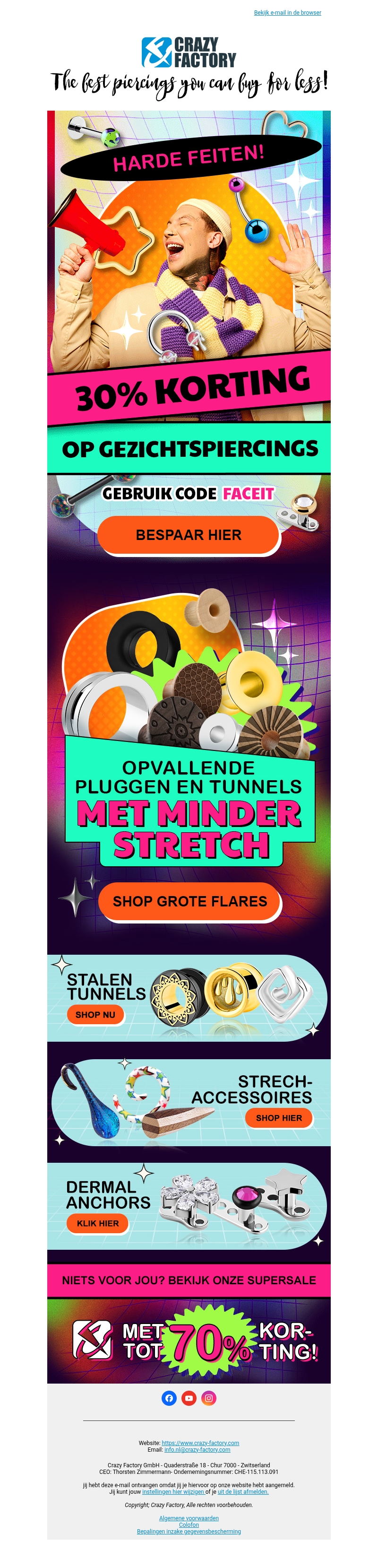378x1568 pixels.
Task: Open 'instellingen hier wijzigen' link
Action: coord(173,1491)
